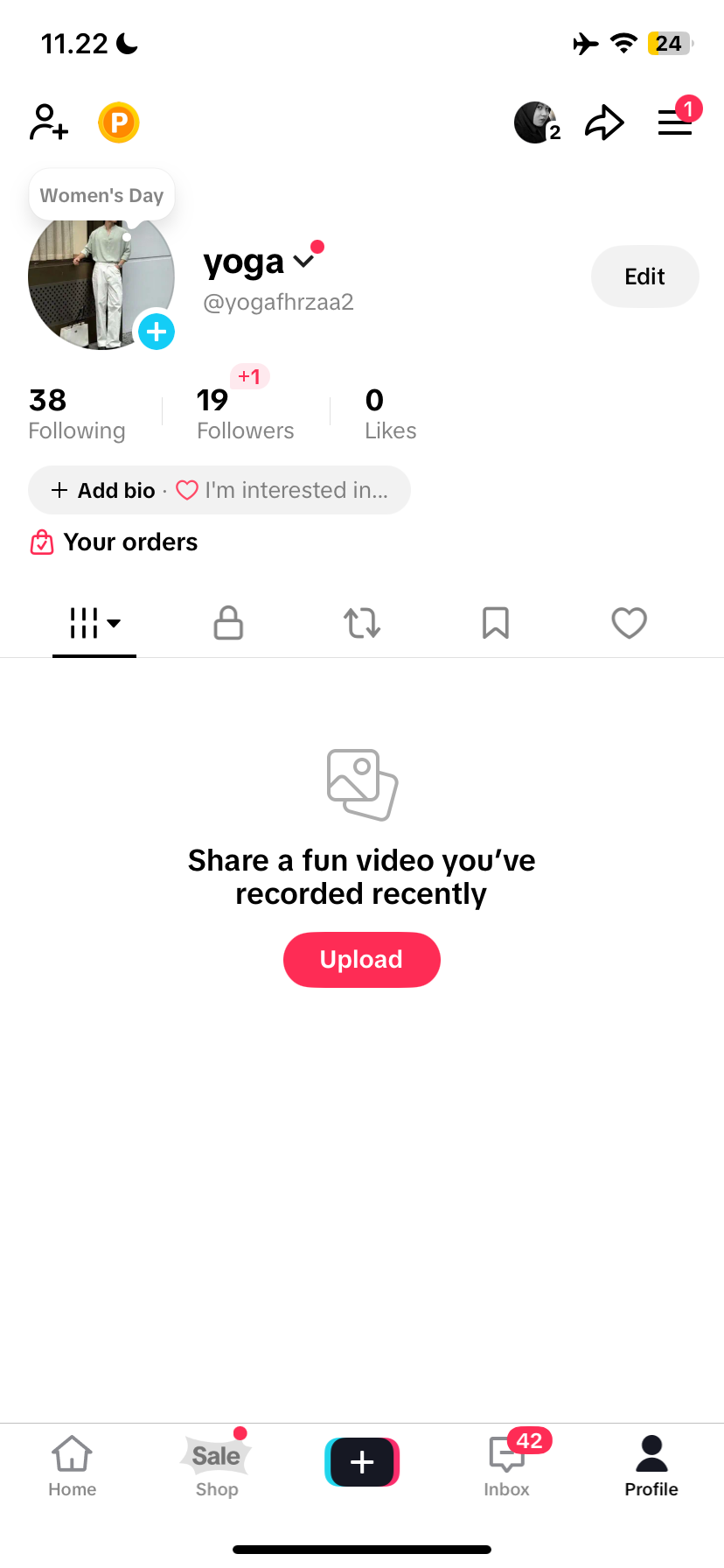Screen dimensions: 724x1568
Task: Tap the Upload button
Action: [x=361, y=960]
